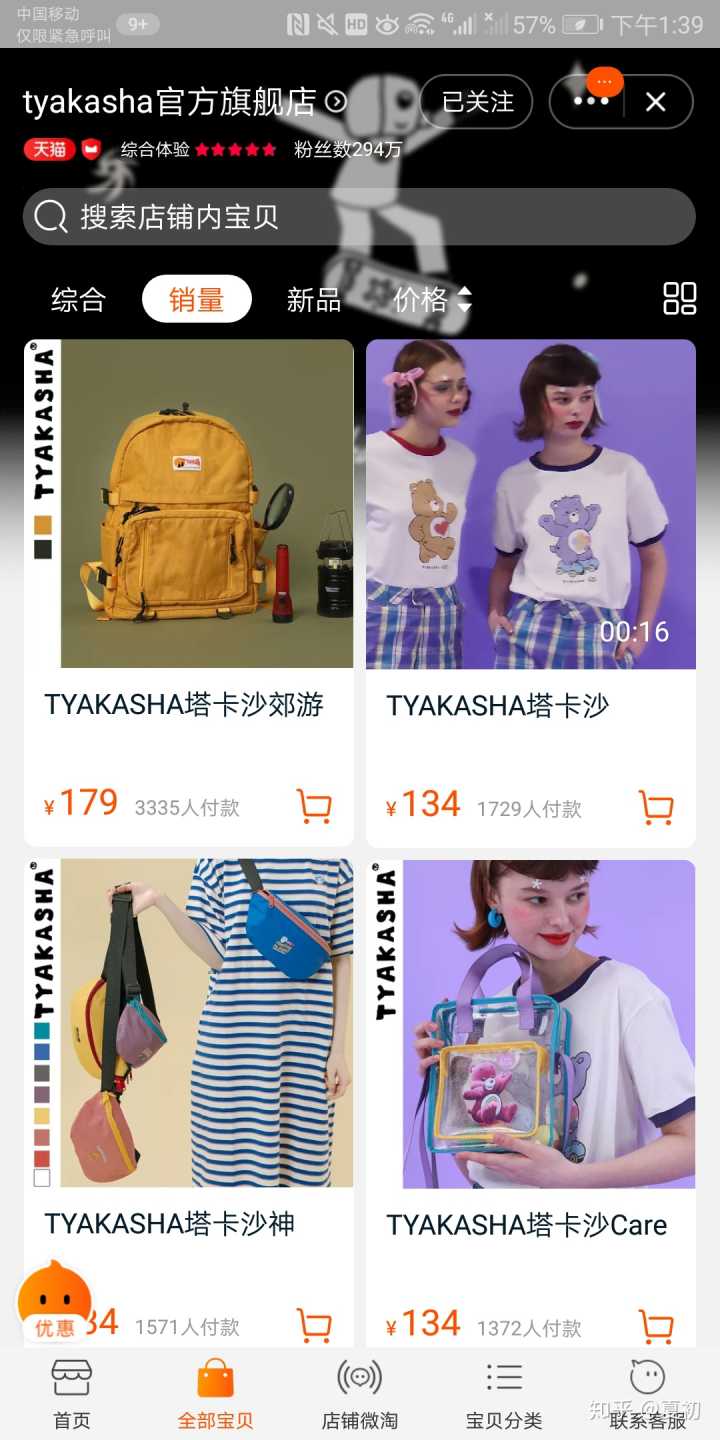Select the 销量 sort tab
Viewport: 720px width, 1440px height.
[196, 299]
